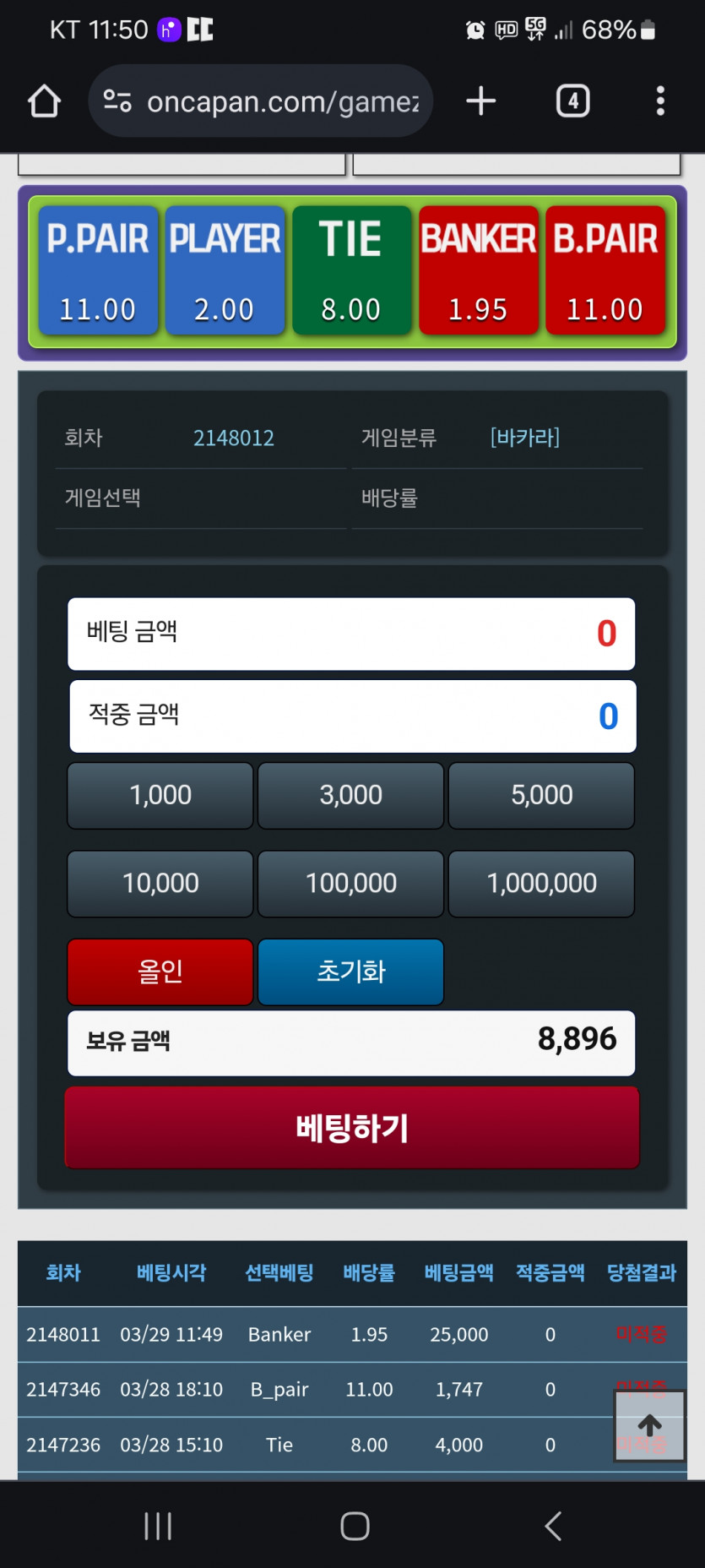Reset the amount with 초기화 button

350,972
